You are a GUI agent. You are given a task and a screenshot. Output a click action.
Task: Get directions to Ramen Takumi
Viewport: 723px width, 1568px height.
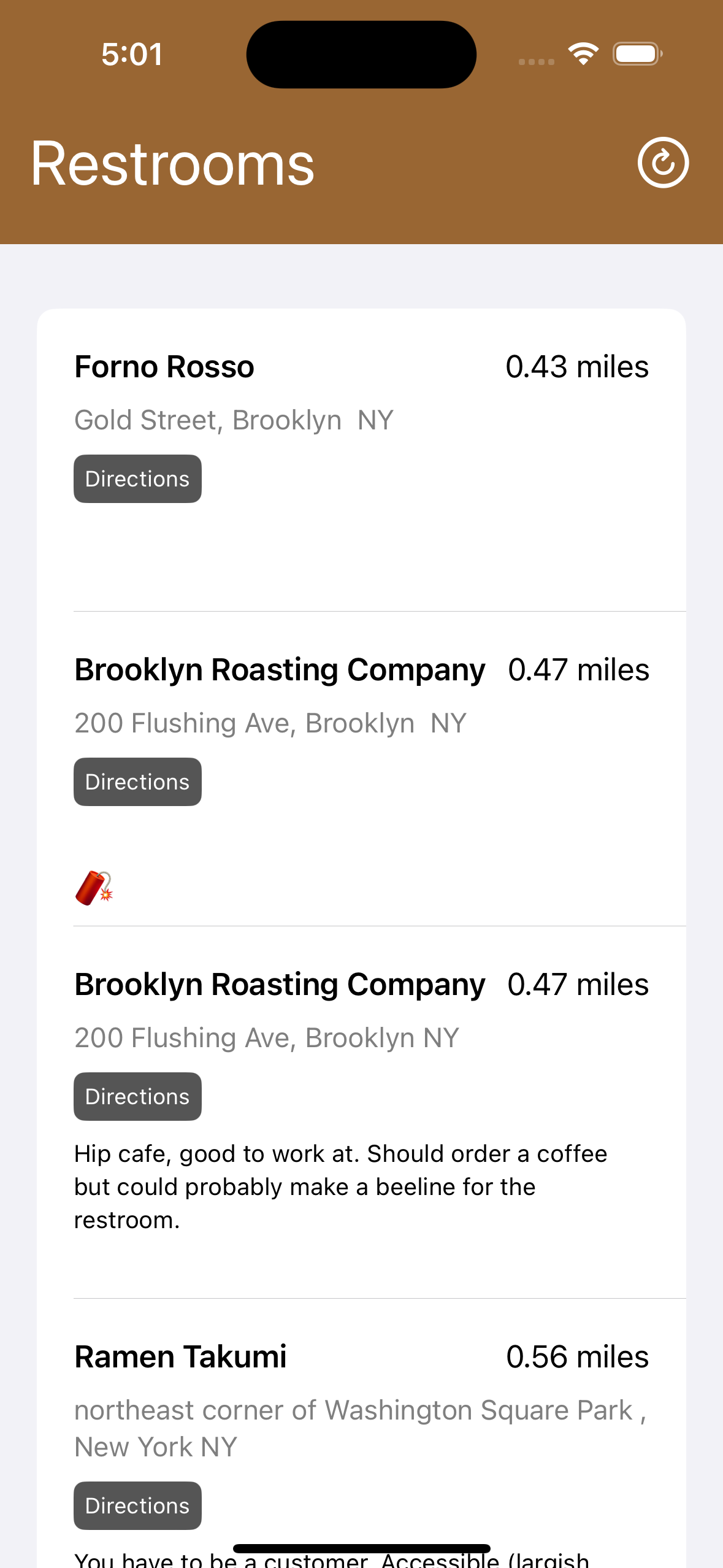click(137, 1505)
